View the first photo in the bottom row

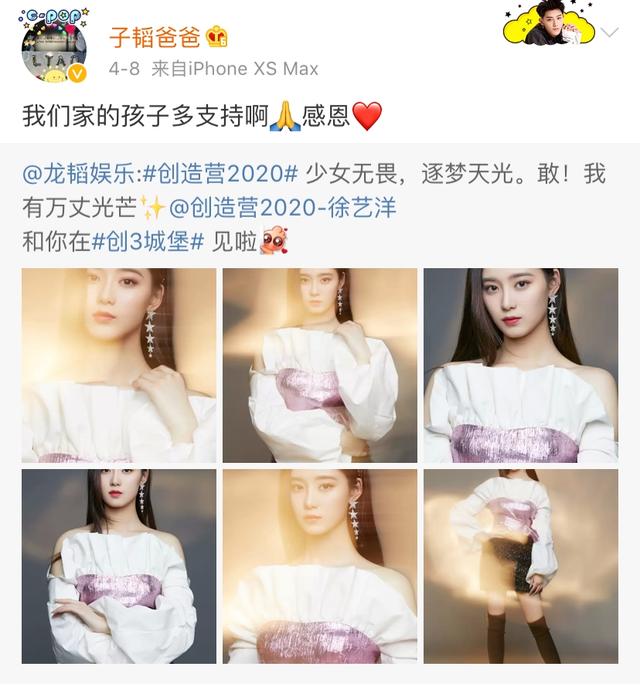tap(119, 566)
